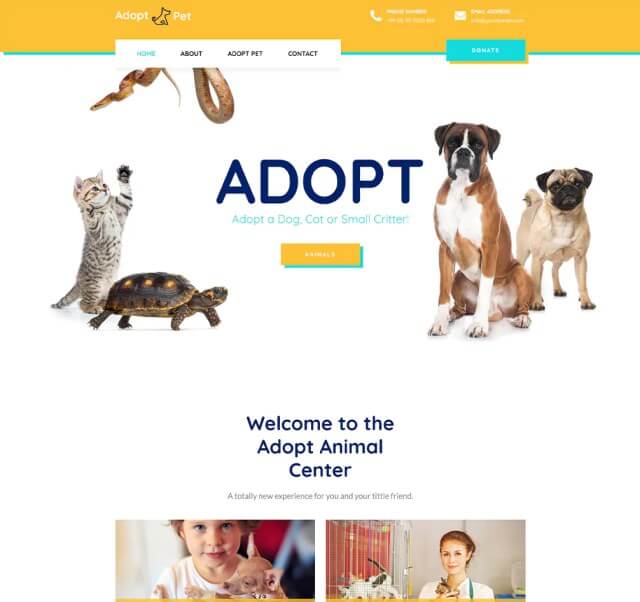
Task: Open the Adopt Pet page
Action: pos(245,53)
